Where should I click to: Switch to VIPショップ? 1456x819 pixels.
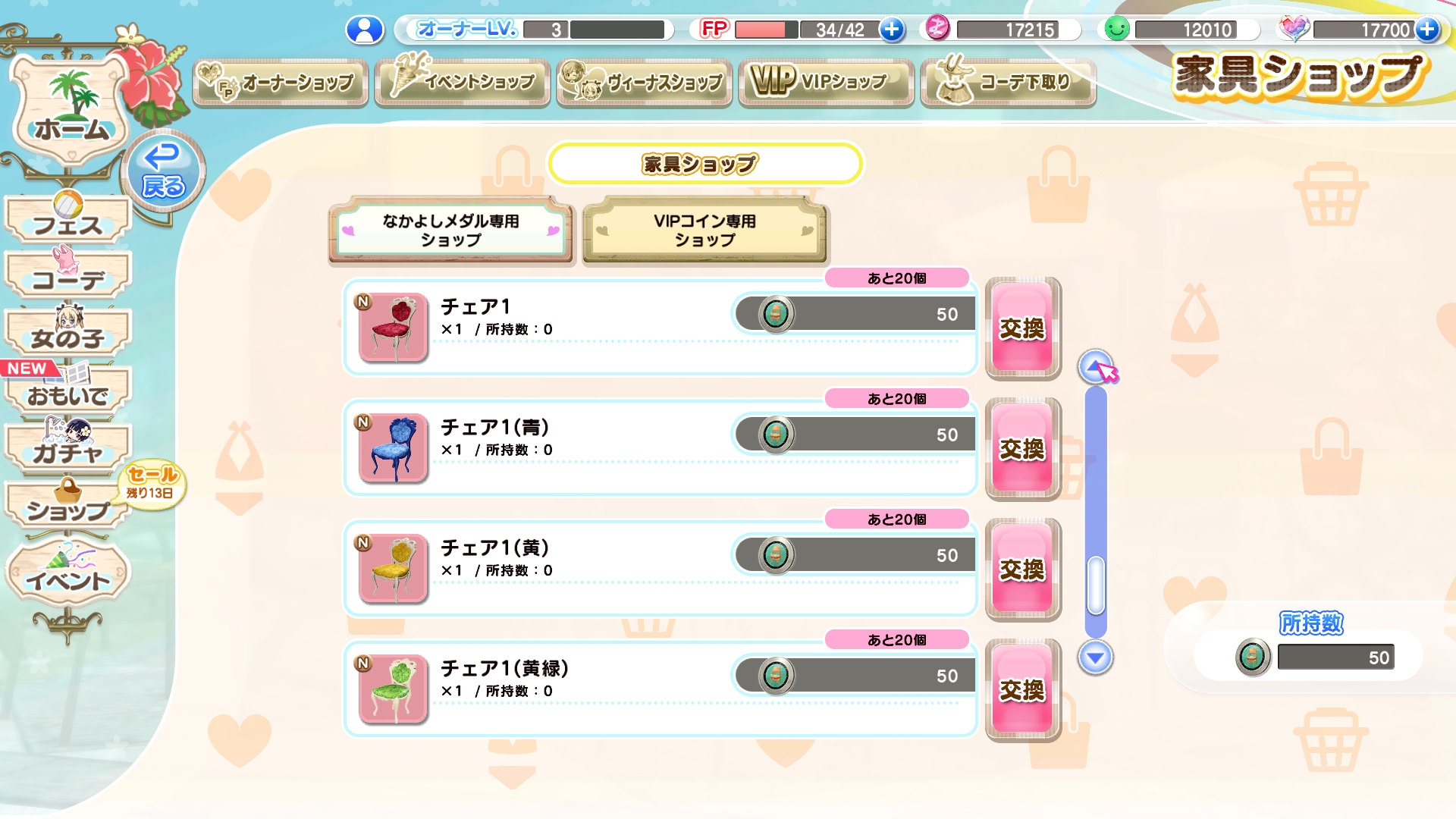click(826, 82)
